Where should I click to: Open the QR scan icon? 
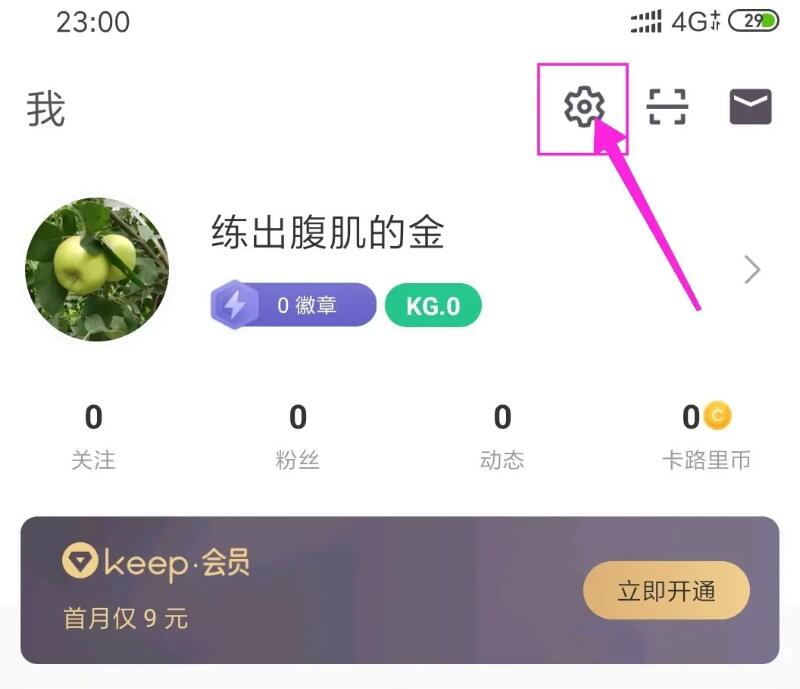[x=667, y=107]
